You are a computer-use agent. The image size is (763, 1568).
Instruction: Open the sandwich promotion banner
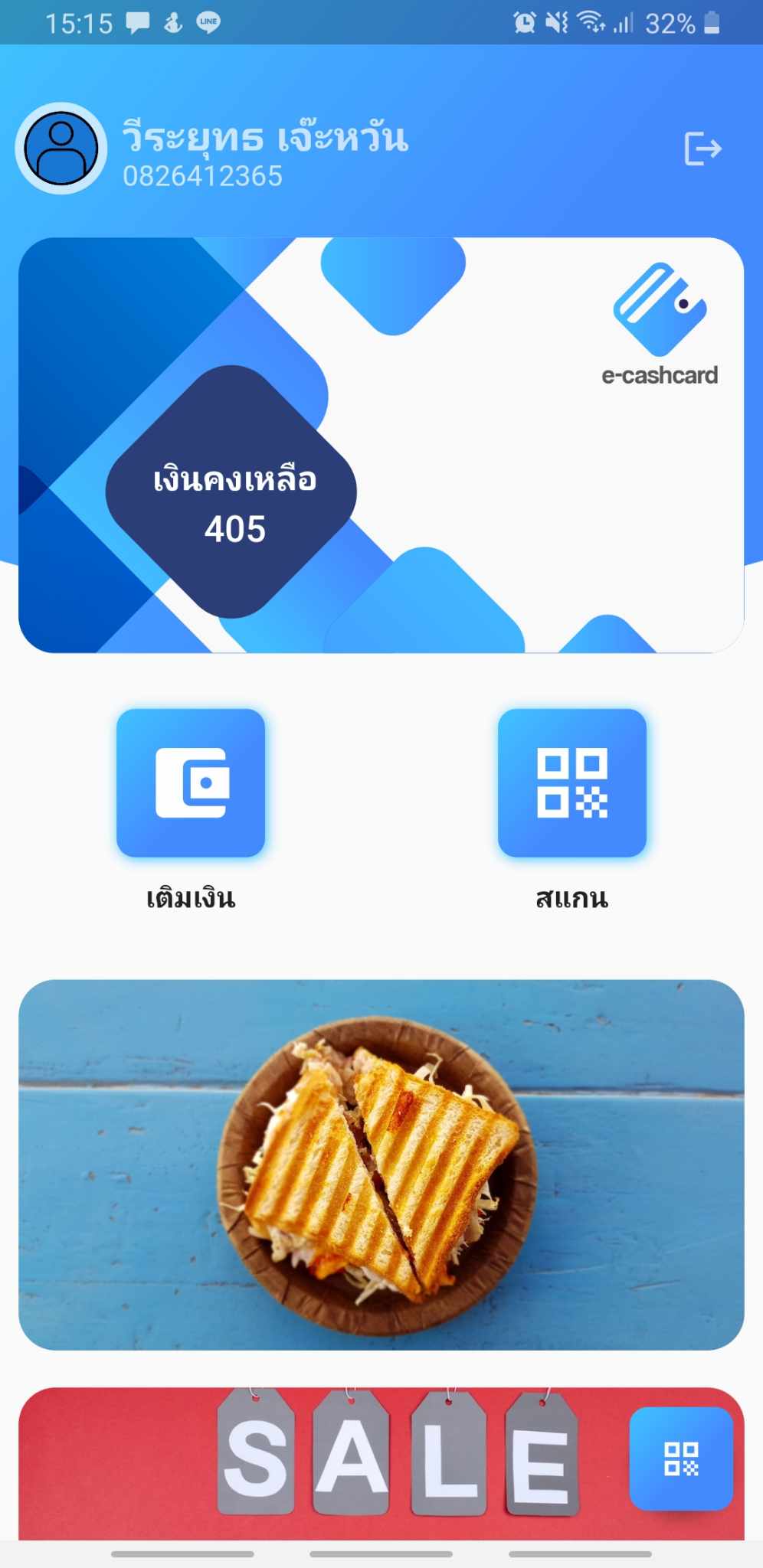coord(381,1165)
